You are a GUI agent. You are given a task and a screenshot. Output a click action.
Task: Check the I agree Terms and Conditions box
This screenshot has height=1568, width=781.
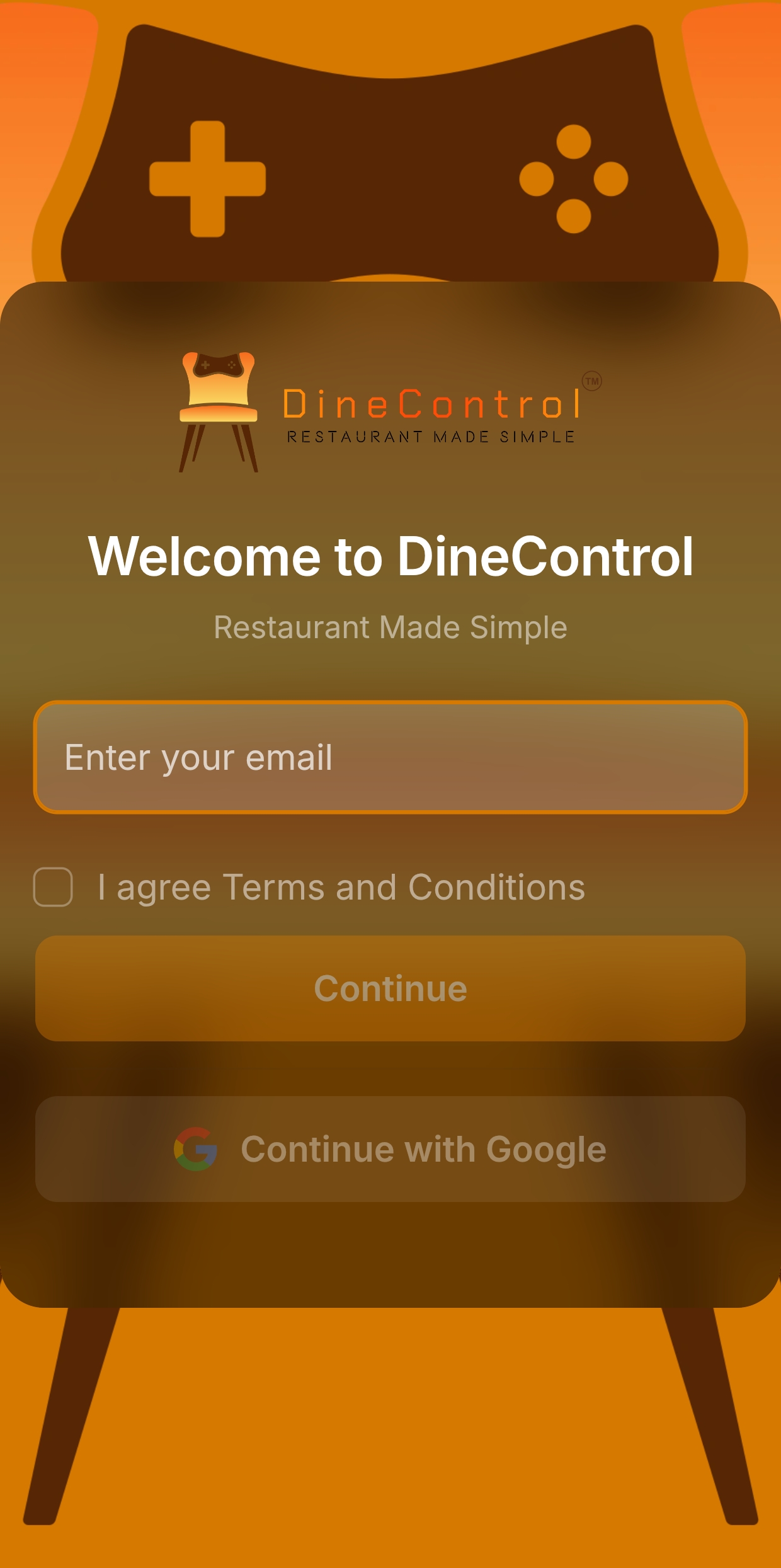(x=53, y=887)
